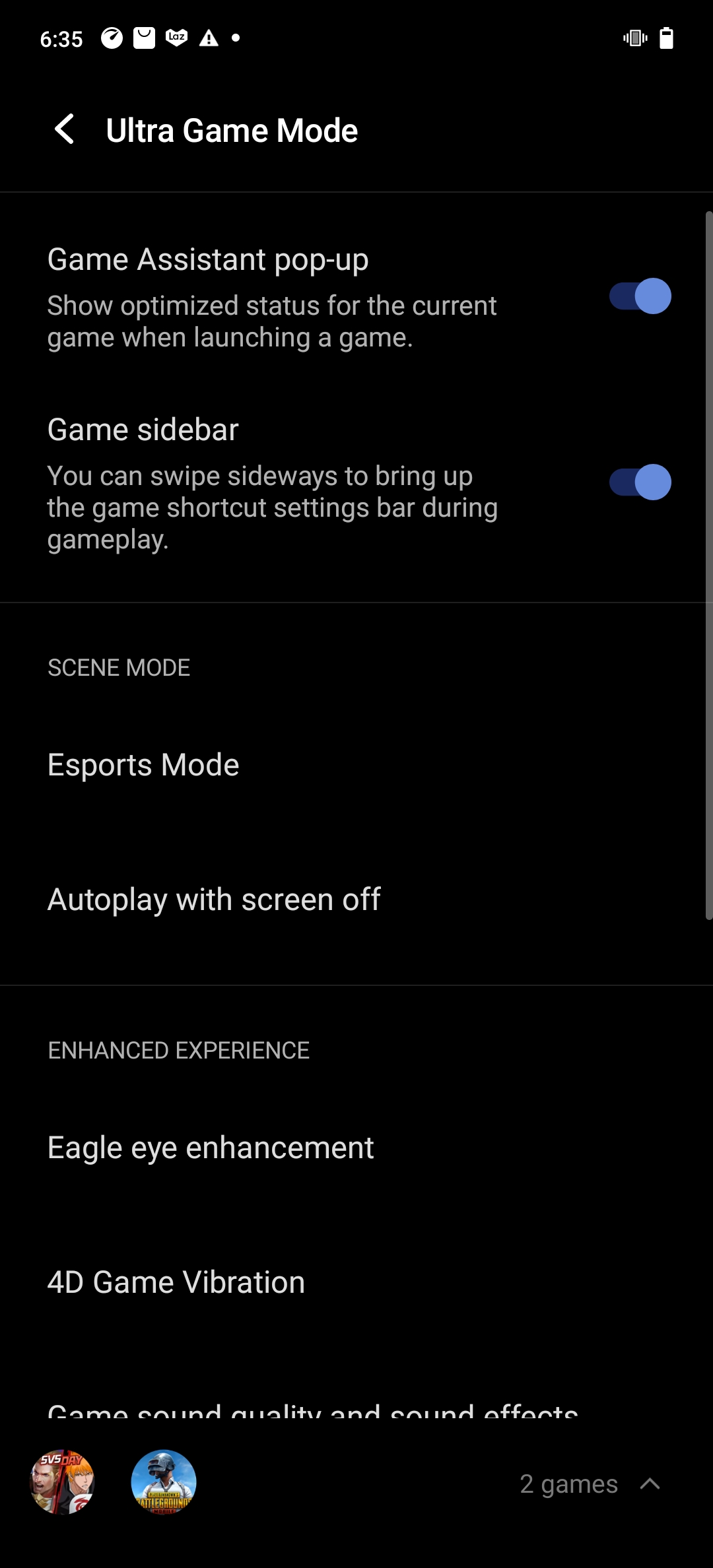Screen dimensions: 713x1568
Task: Select the 5v5 game icon
Action: 63,1482
